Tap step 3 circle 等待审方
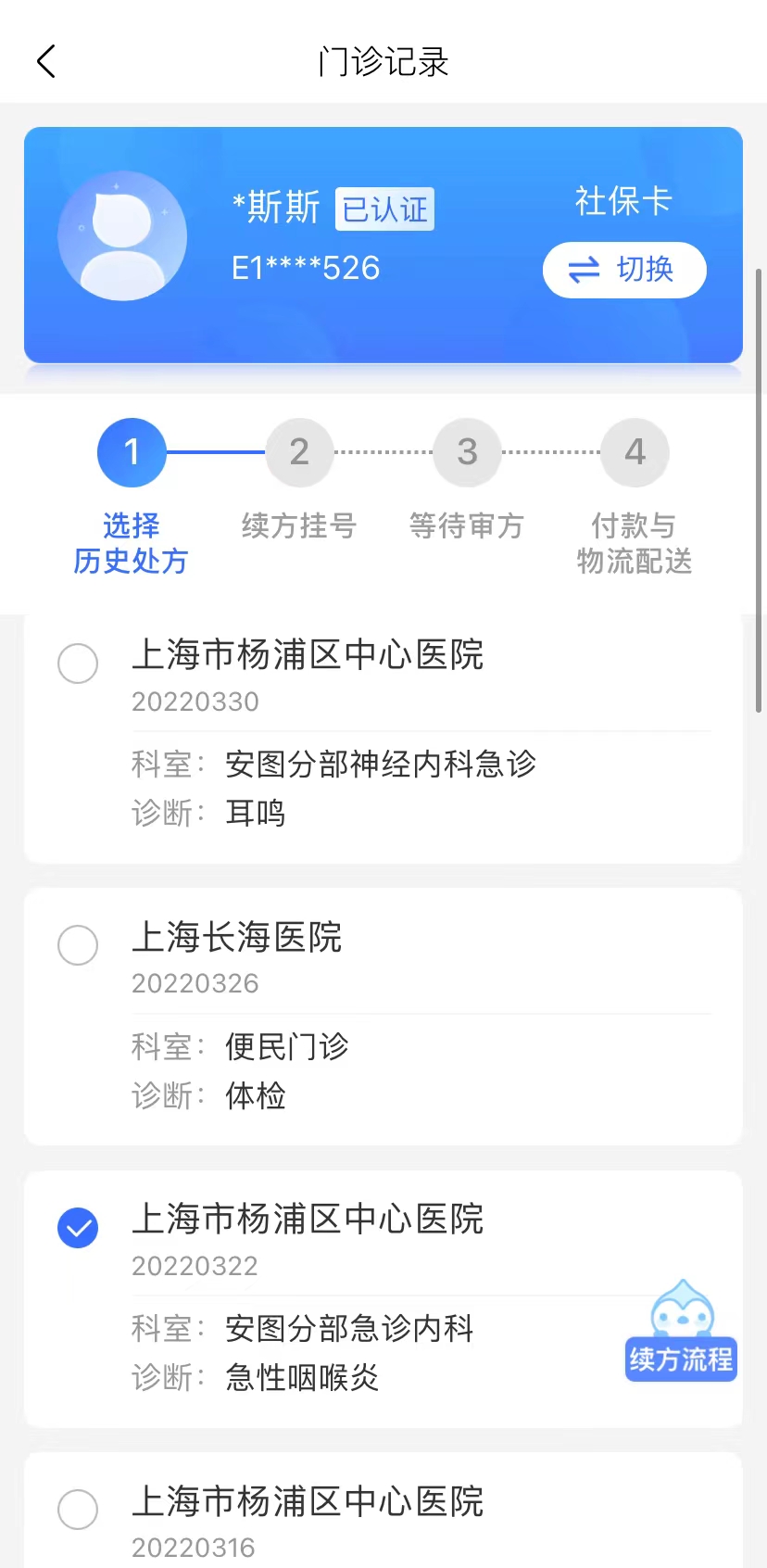Screen dimensions: 767x1568 click(x=466, y=452)
